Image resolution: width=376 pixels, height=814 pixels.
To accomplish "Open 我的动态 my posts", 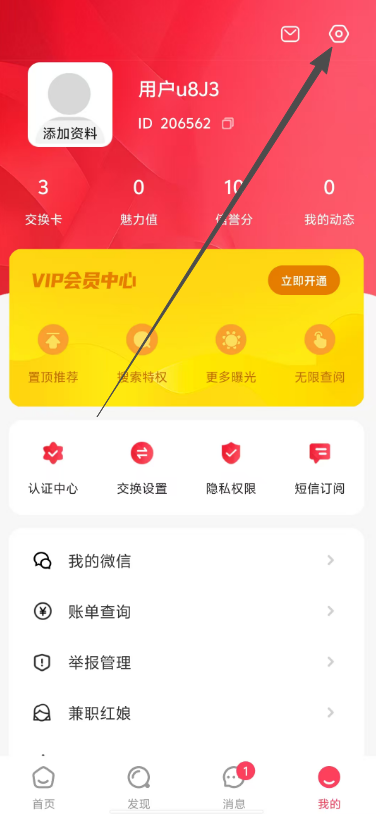I will click(x=329, y=202).
